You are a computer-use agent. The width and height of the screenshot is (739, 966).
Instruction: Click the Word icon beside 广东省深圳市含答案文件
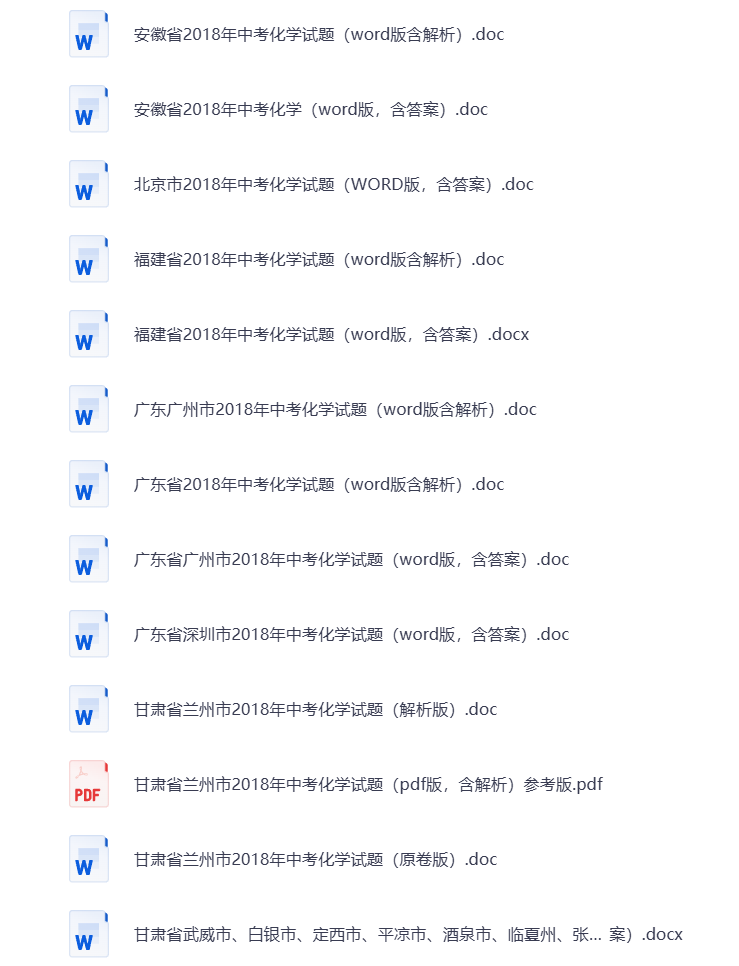[x=88, y=633]
